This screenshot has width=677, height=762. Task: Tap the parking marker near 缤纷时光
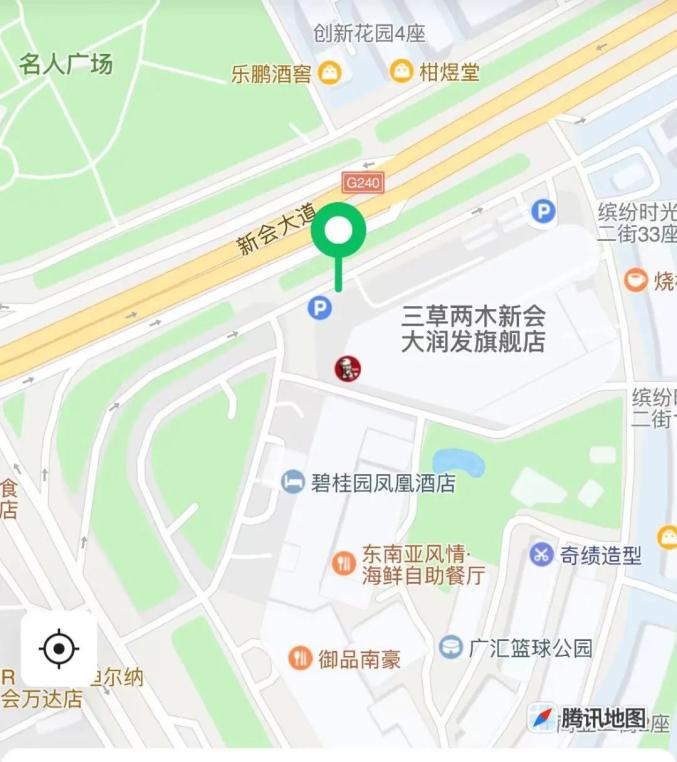pyautogui.click(x=543, y=212)
